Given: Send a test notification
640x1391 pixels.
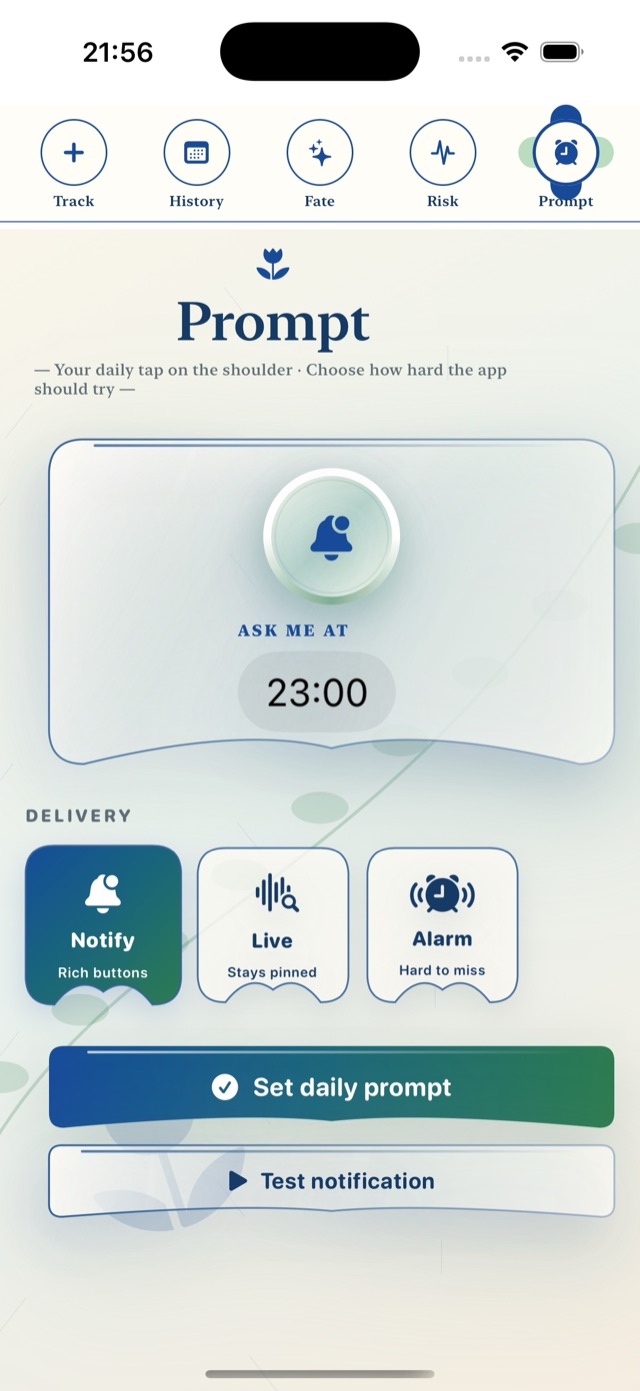Looking at the screenshot, I should point(331,1181).
